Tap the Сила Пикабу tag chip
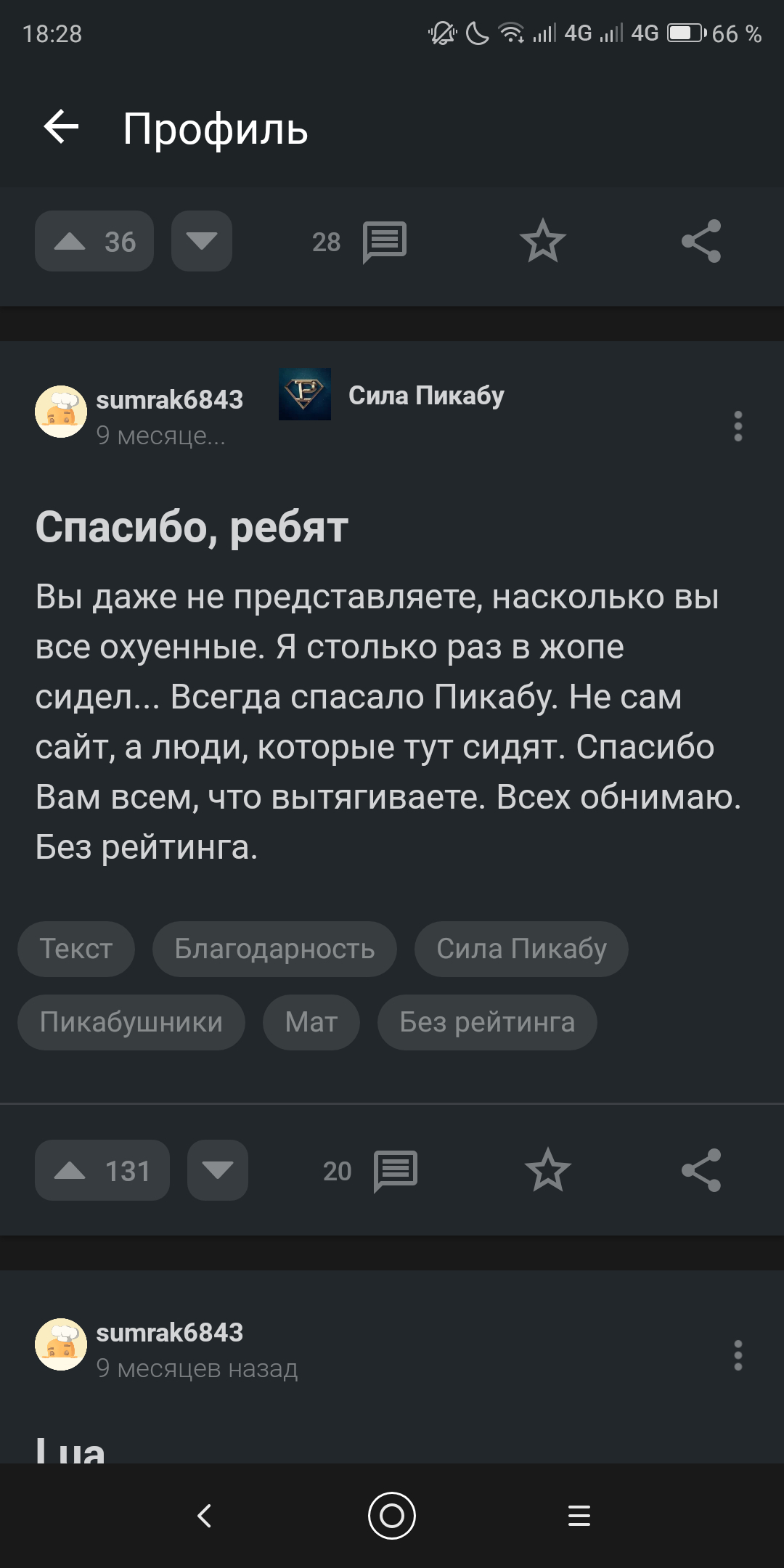Screen dimensions: 784x1568 [521, 949]
